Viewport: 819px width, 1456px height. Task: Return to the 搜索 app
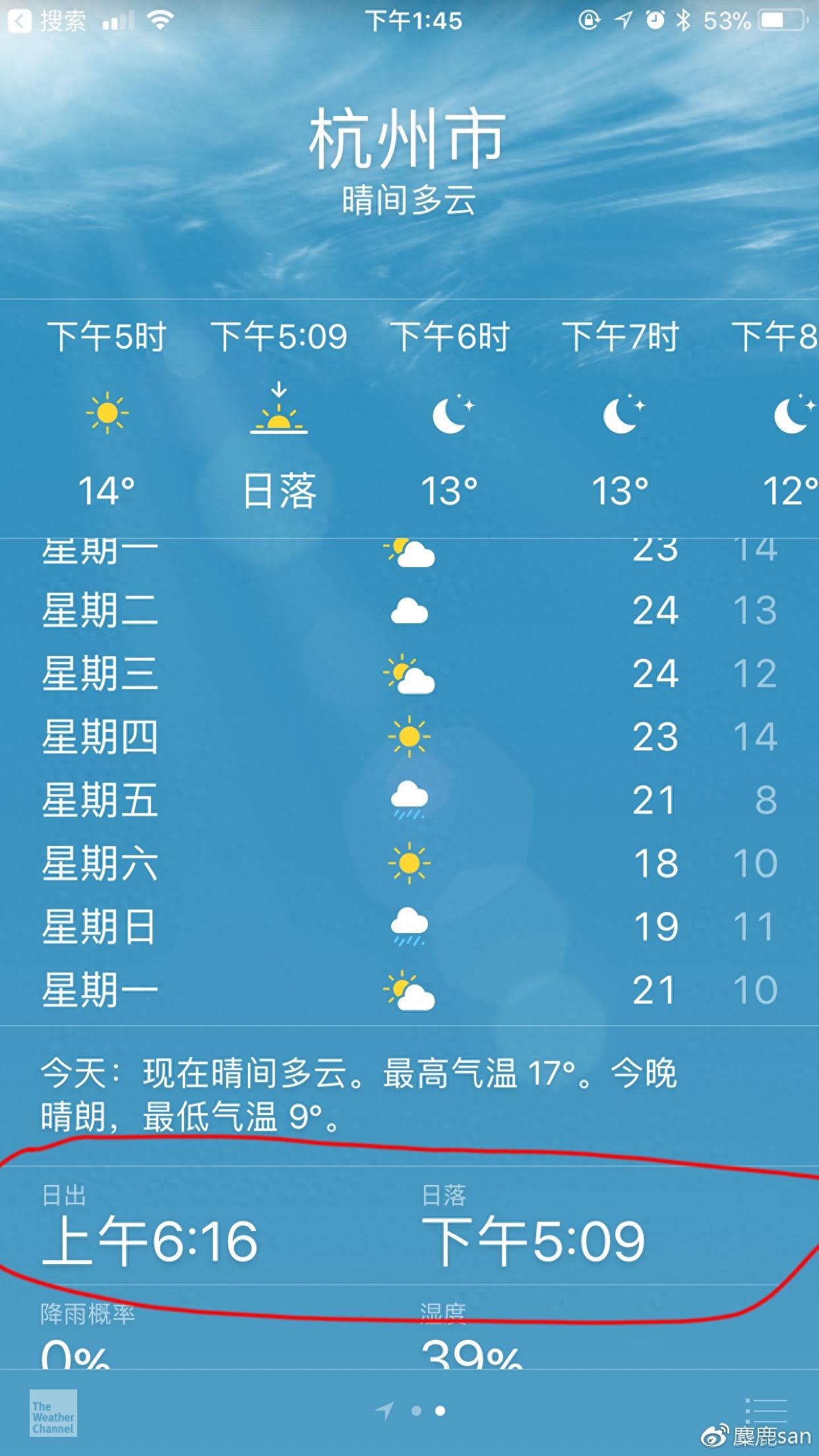pos(46,21)
